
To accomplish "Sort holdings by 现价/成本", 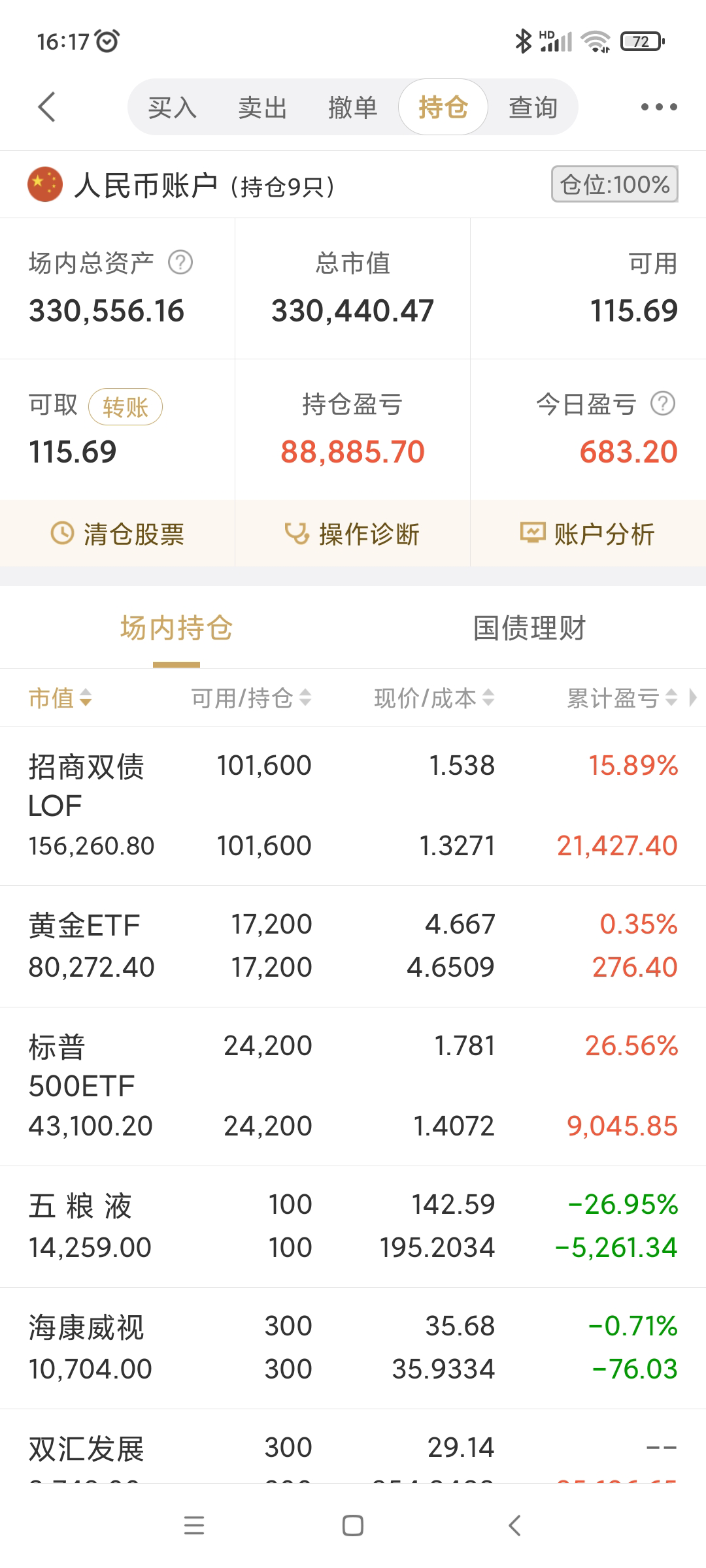I will click(433, 698).
